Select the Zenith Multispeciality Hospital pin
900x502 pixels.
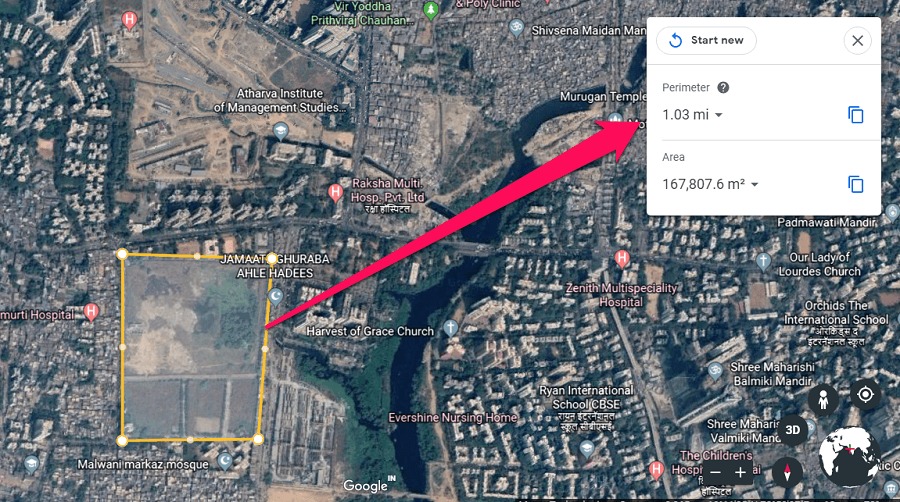coord(622,258)
